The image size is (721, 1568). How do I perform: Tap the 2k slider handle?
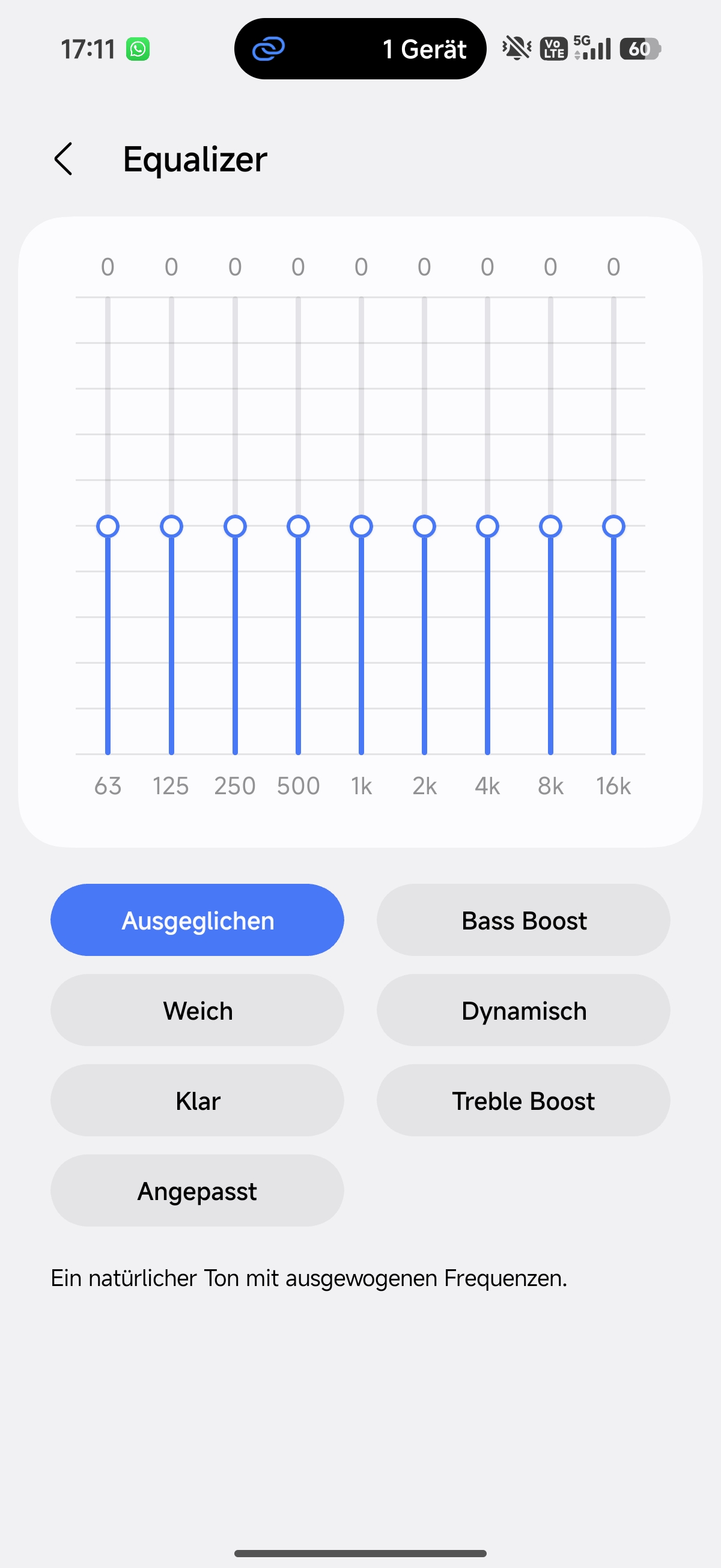[424, 527]
